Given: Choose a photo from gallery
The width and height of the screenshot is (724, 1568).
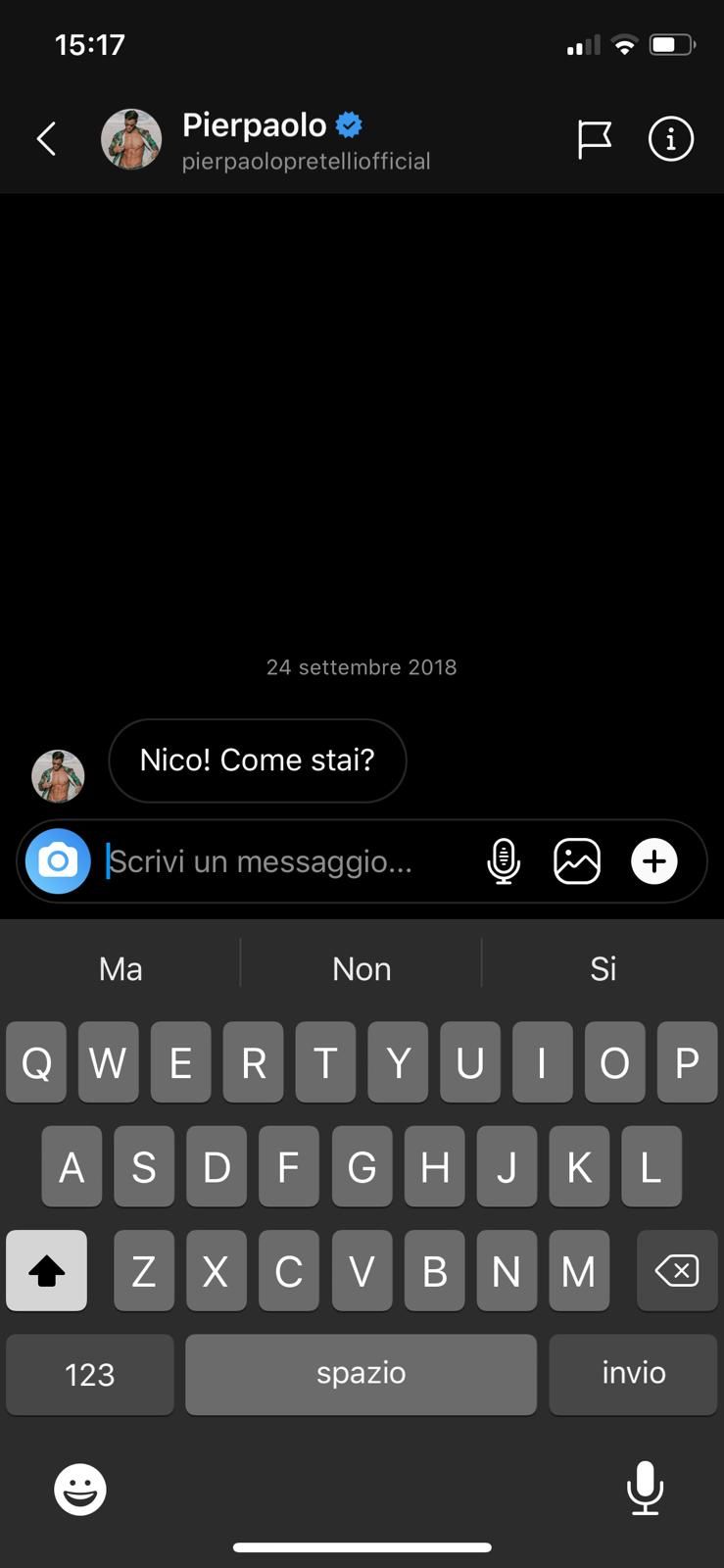Looking at the screenshot, I should click(577, 861).
